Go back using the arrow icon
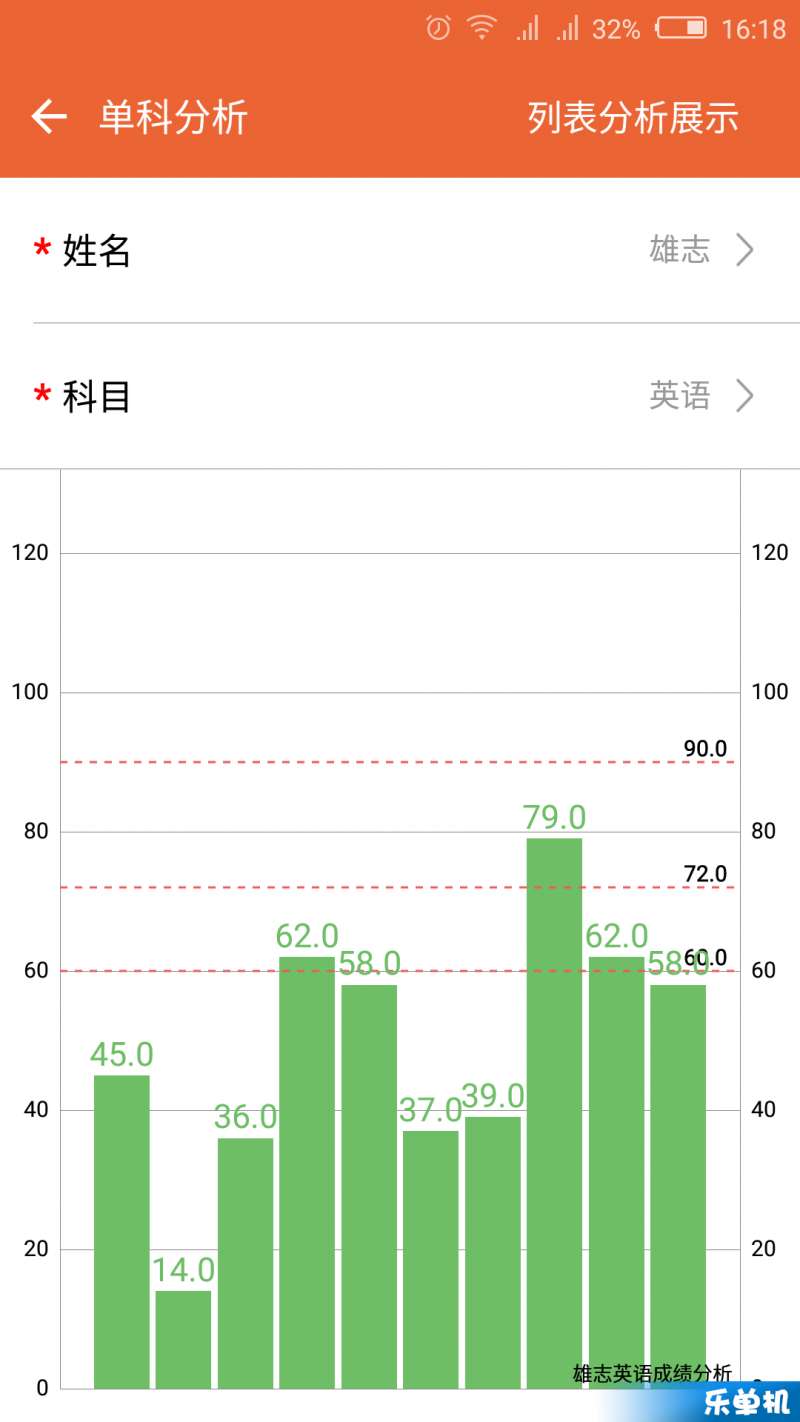The width and height of the screenshot is (800, 1422). pyautogui.click(x=49, y=117)
